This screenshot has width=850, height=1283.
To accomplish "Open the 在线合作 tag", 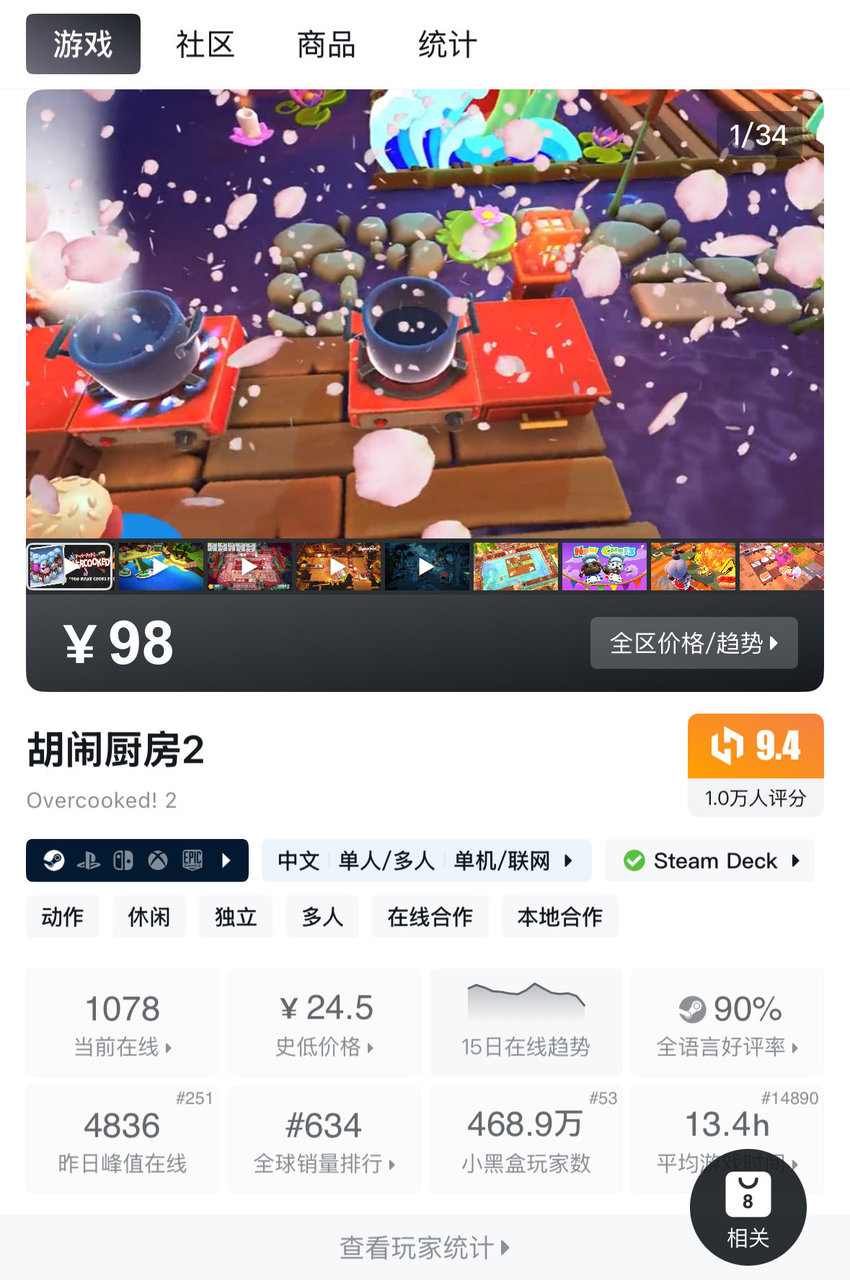I will 430,917.
